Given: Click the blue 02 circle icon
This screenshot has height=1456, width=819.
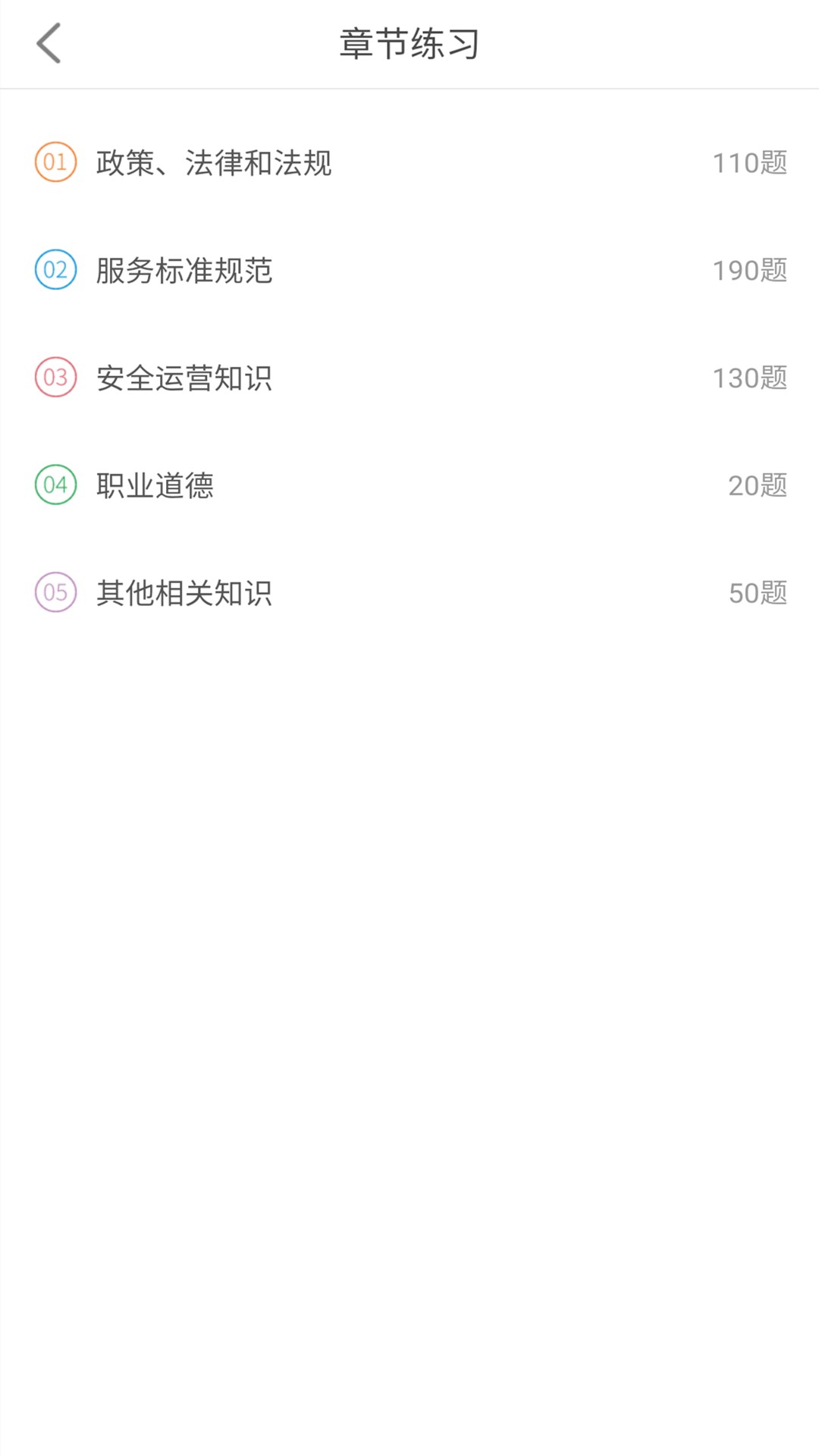Looking at the screenshot, I should point(54,269).
